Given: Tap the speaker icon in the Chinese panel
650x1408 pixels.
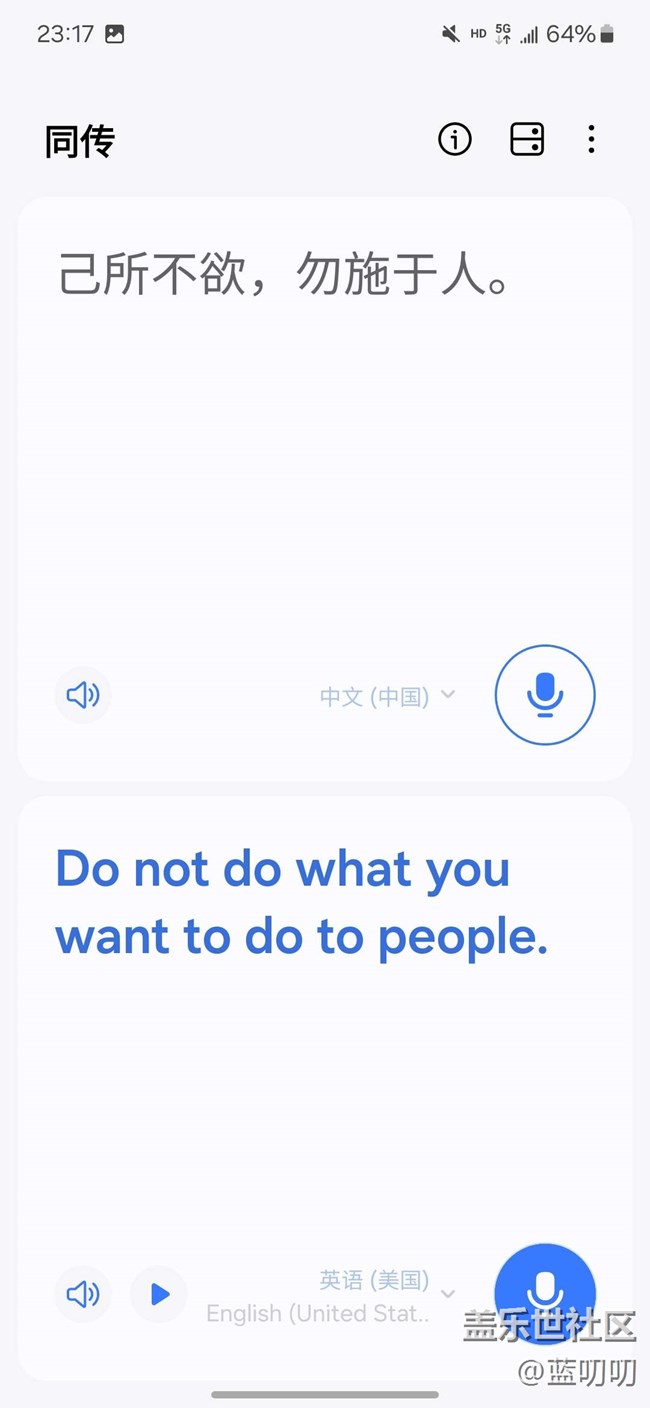Looking at the screenshot, I should (83, 694).
